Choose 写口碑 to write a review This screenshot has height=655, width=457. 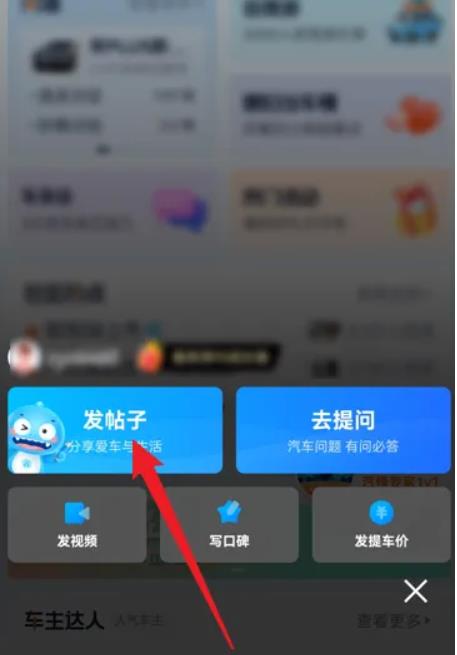click(229, 524)
